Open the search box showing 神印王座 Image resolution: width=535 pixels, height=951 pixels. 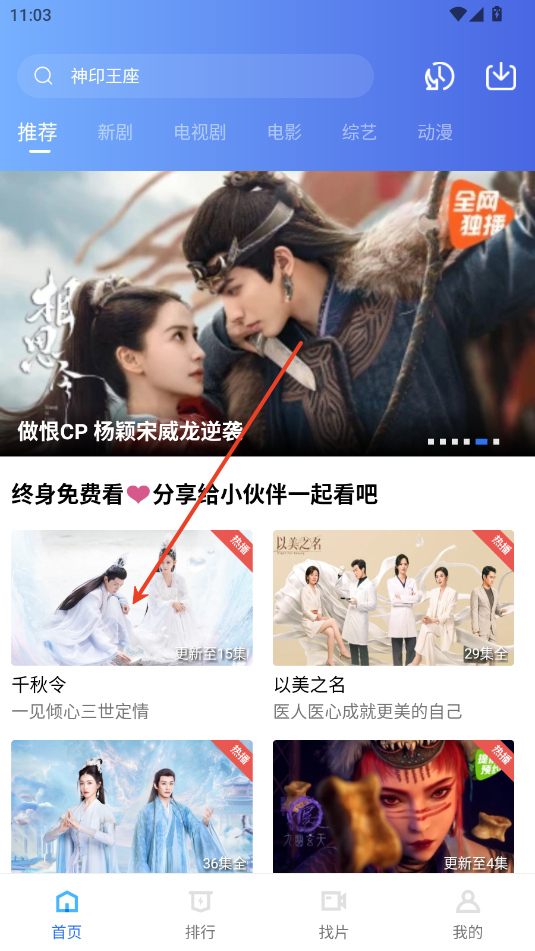195,76
